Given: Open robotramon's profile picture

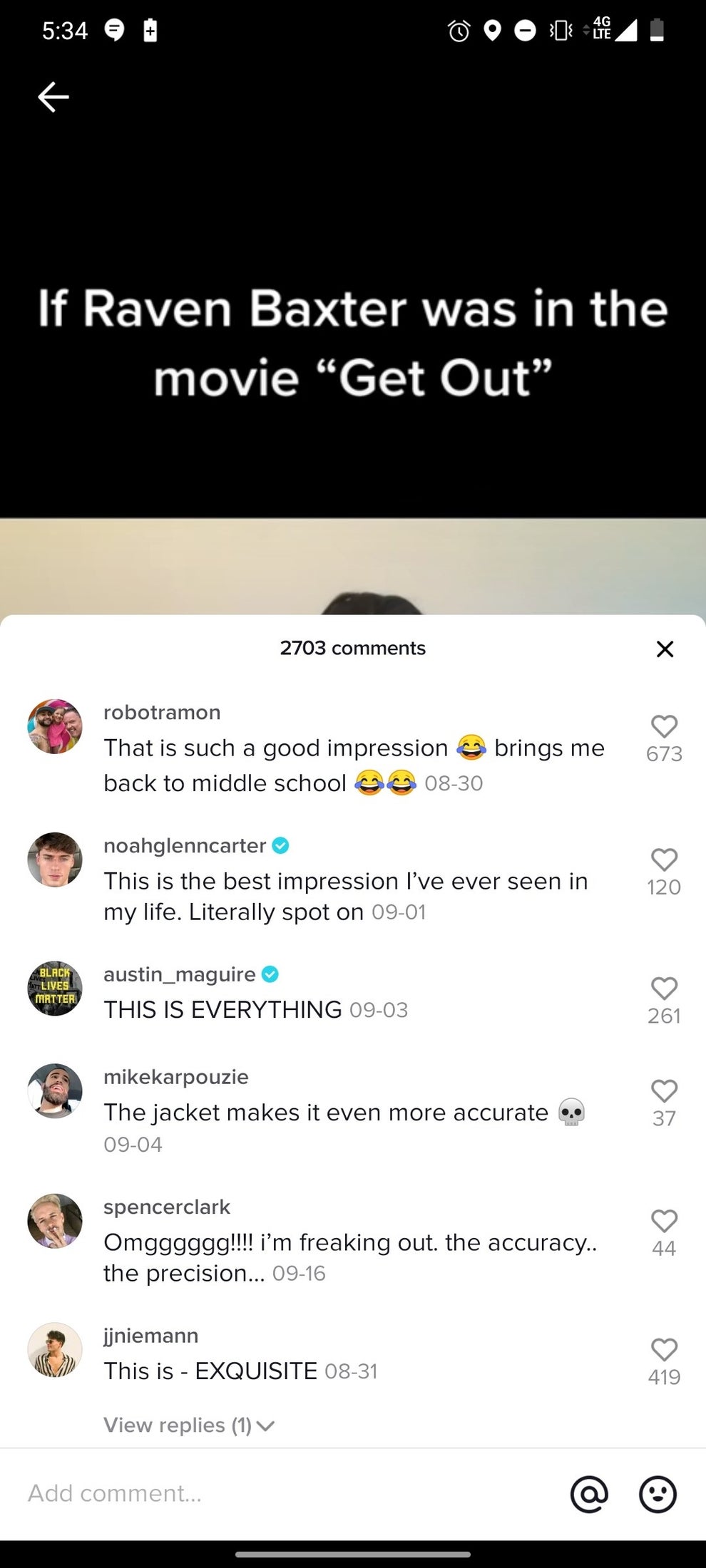Looking at the screenshot, I should click(x=55, y=726).
